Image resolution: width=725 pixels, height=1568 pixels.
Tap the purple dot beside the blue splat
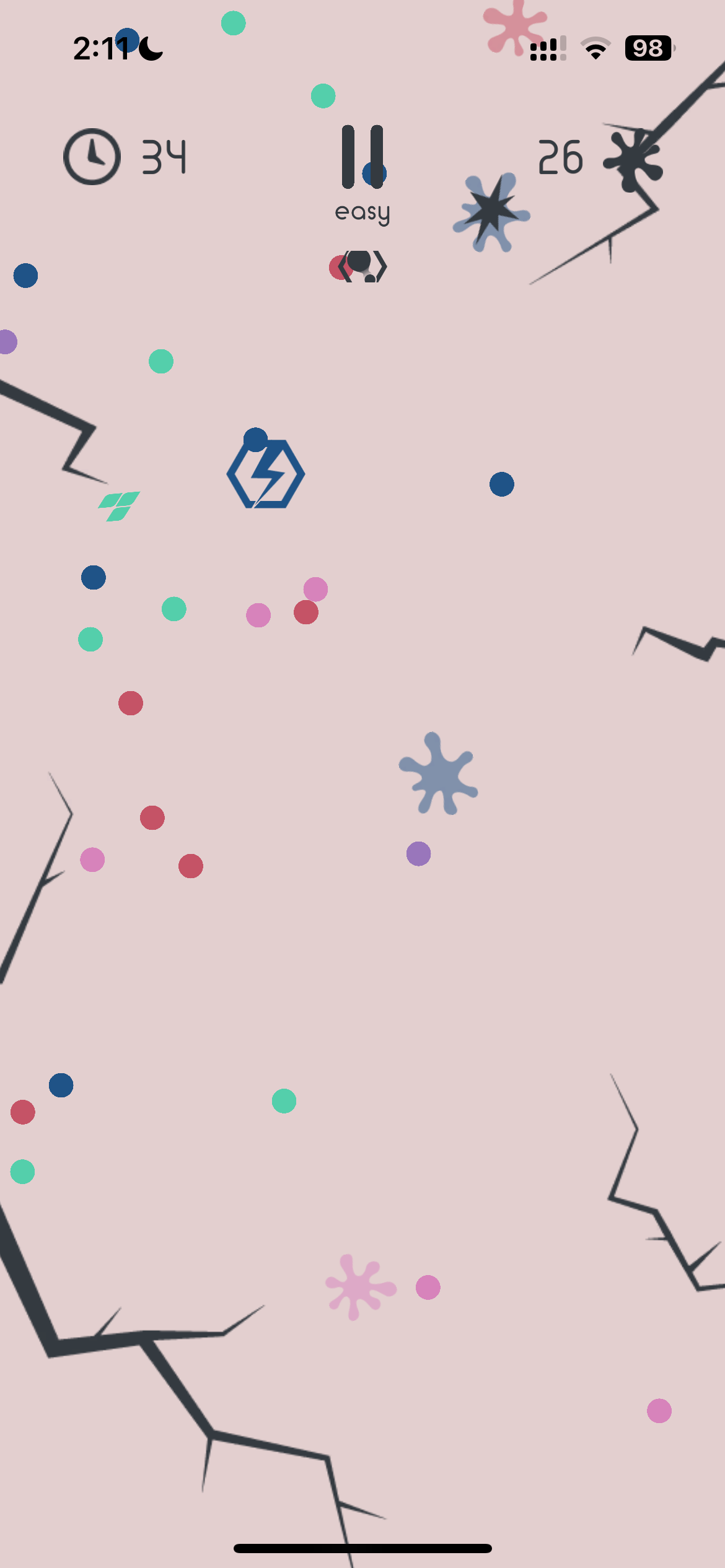419,853
